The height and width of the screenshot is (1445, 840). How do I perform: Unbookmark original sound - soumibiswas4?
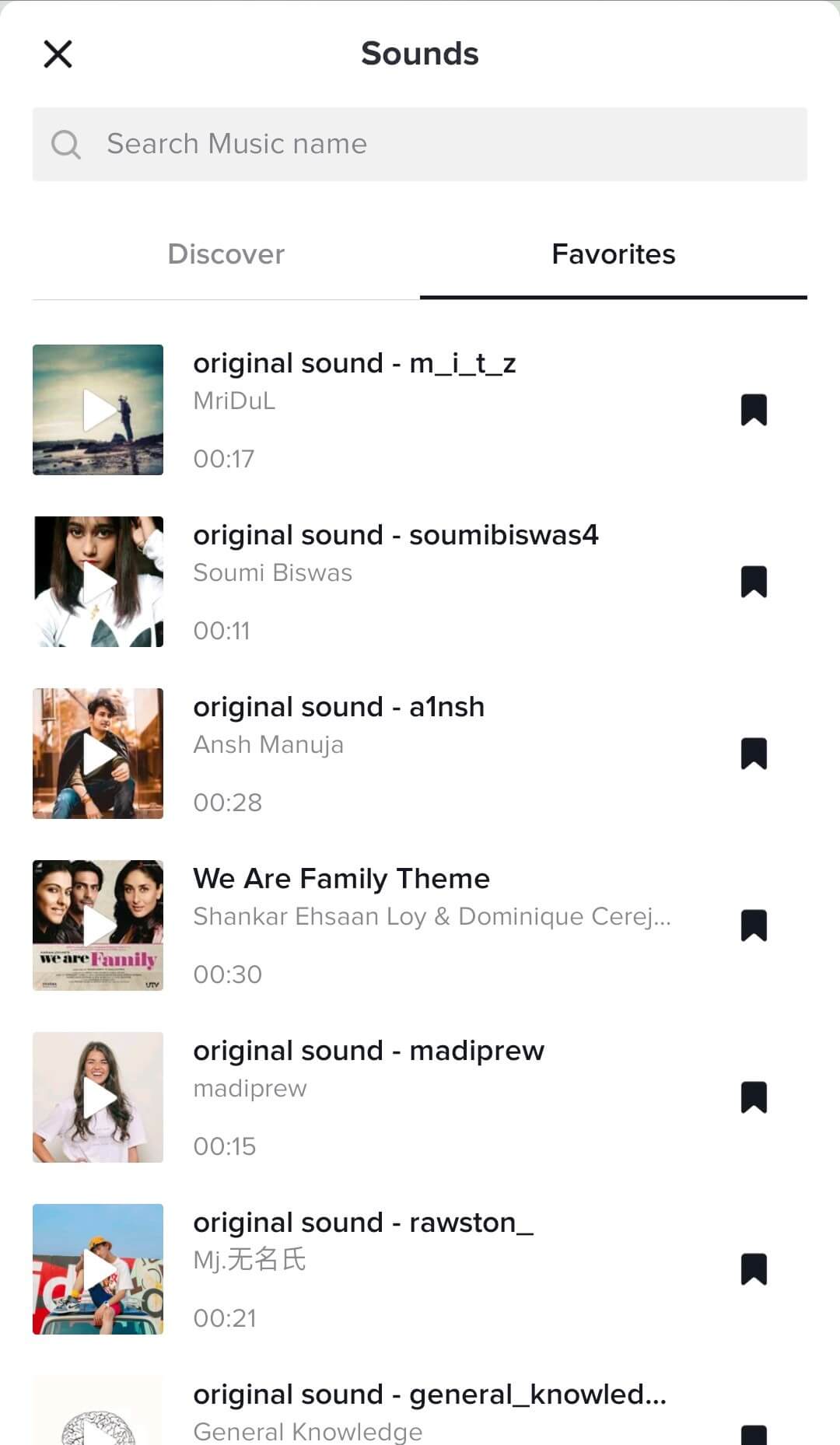[x=754, y=582]
